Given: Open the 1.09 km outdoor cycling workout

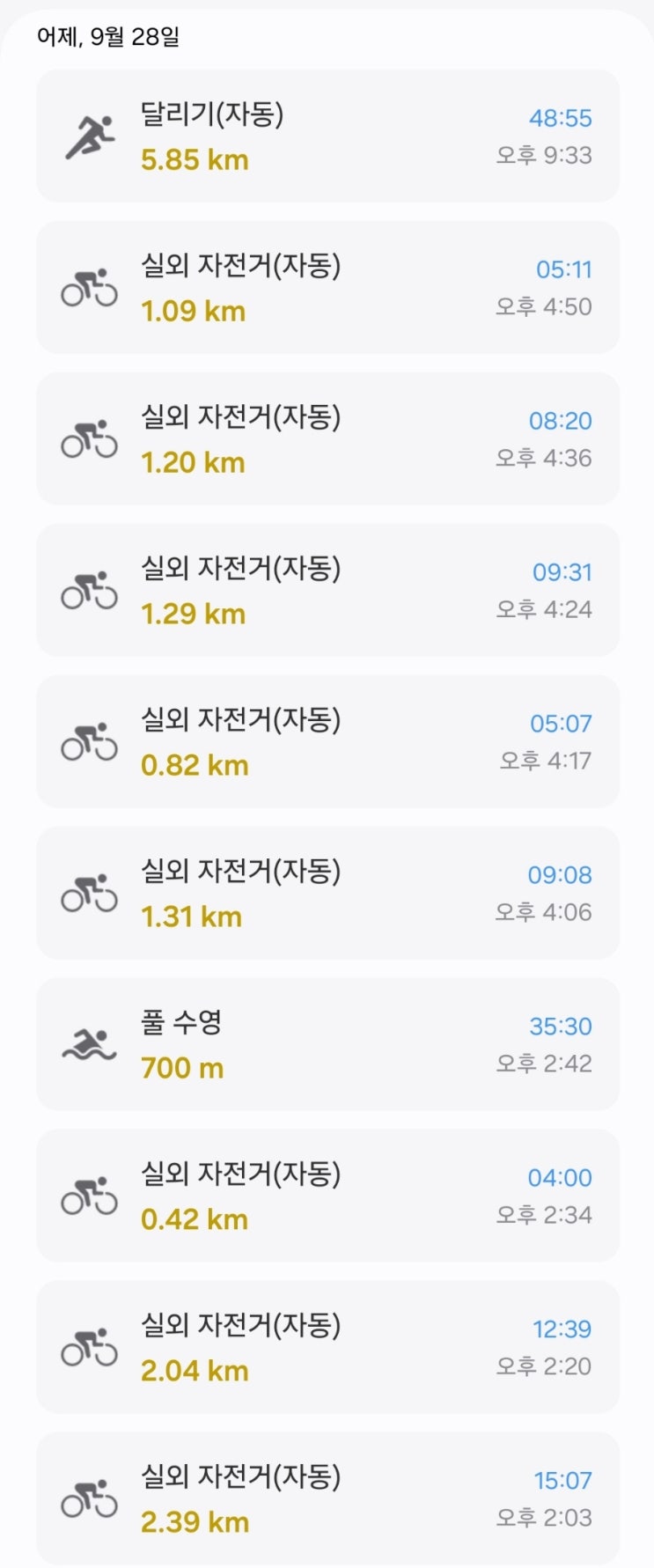Looking at the screenshot, I should [x=327, y=288].
